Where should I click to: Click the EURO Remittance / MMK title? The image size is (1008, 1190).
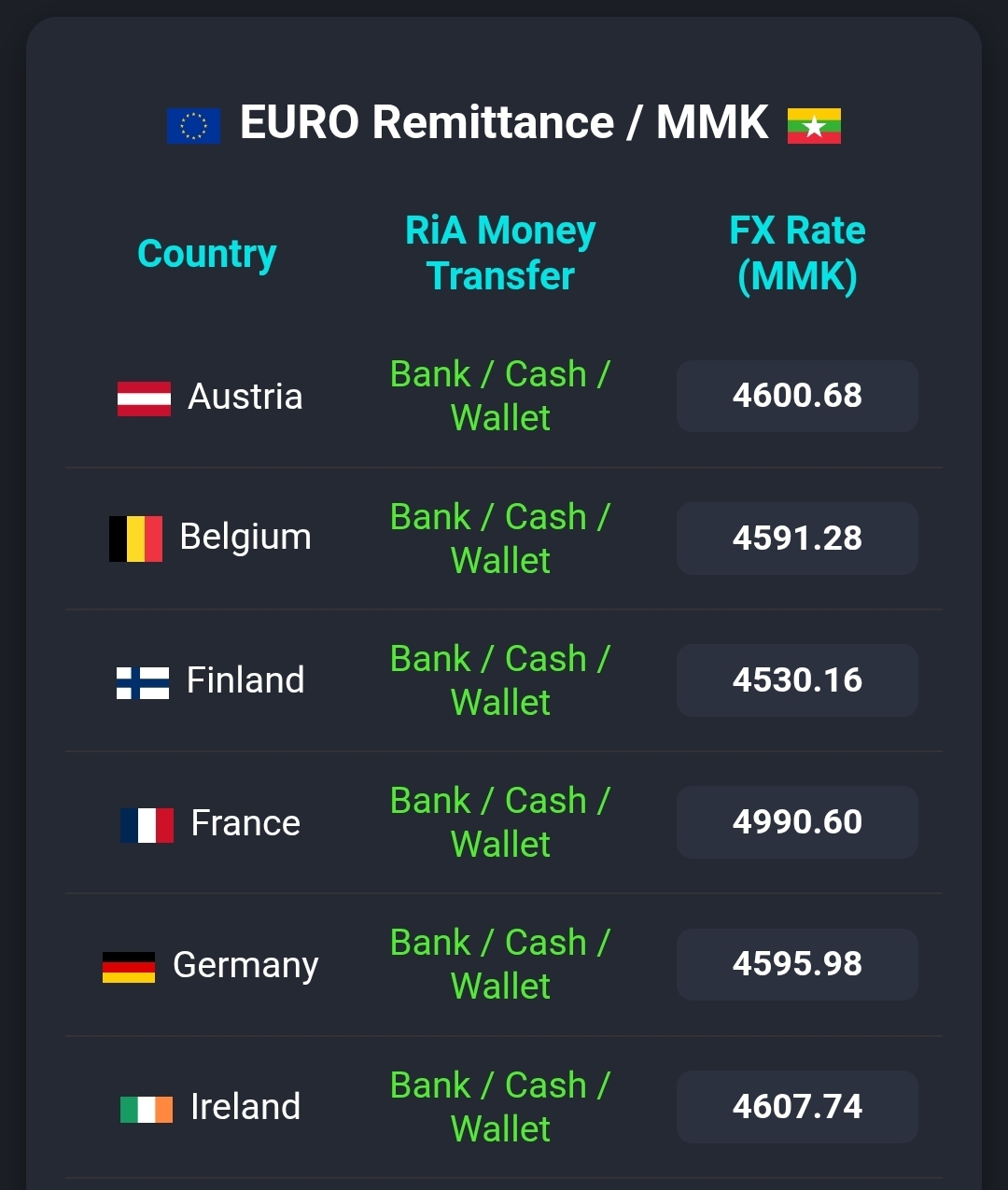coord(502,122)
